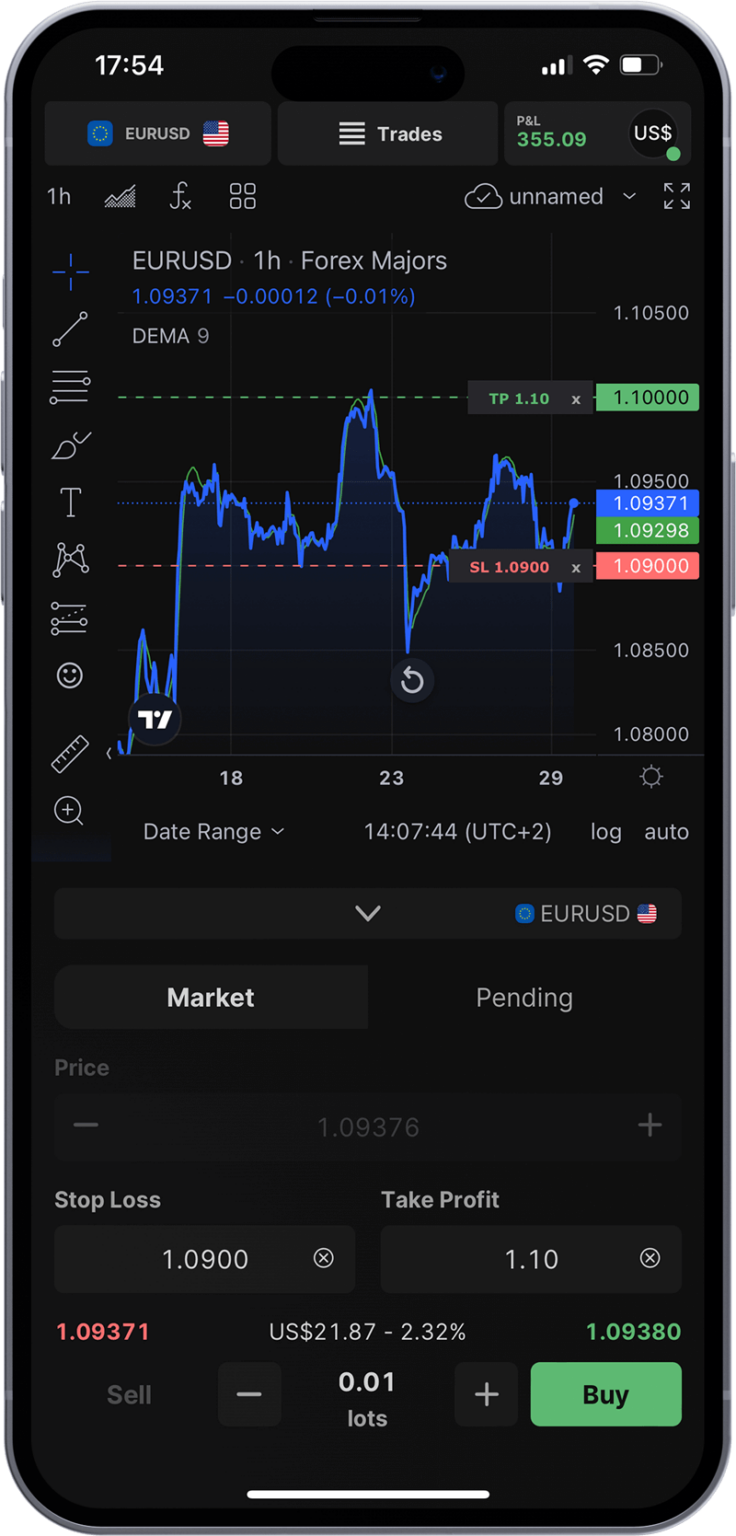Open the Trades menu
The image size is (736, 1536).
pyautogui.click(x=387, y=133)
